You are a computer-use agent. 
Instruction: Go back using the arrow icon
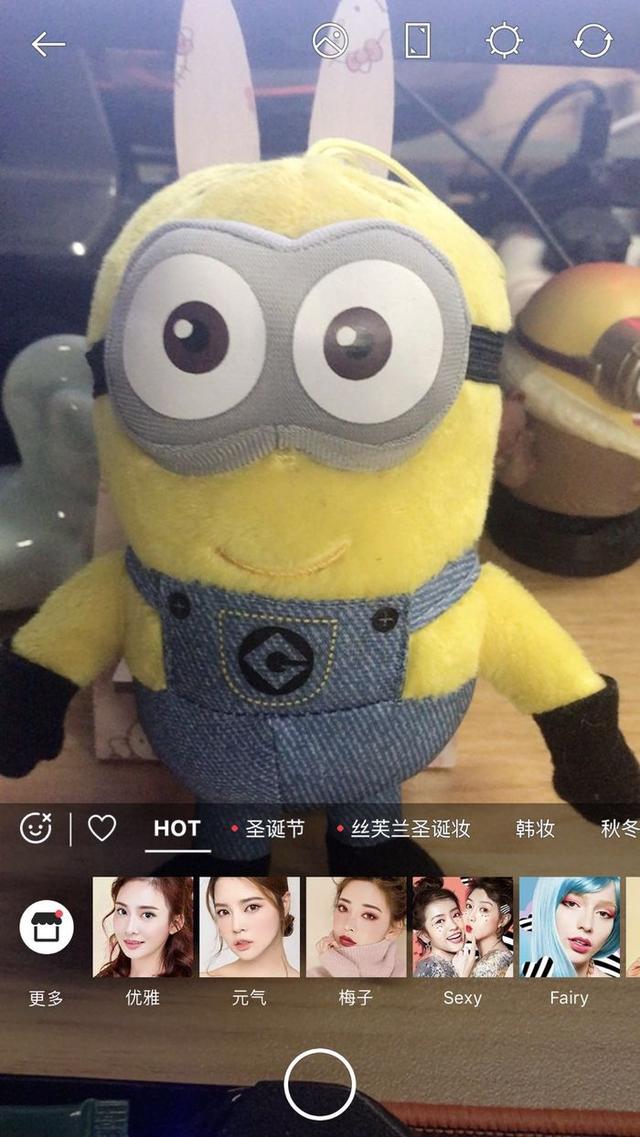47,44
